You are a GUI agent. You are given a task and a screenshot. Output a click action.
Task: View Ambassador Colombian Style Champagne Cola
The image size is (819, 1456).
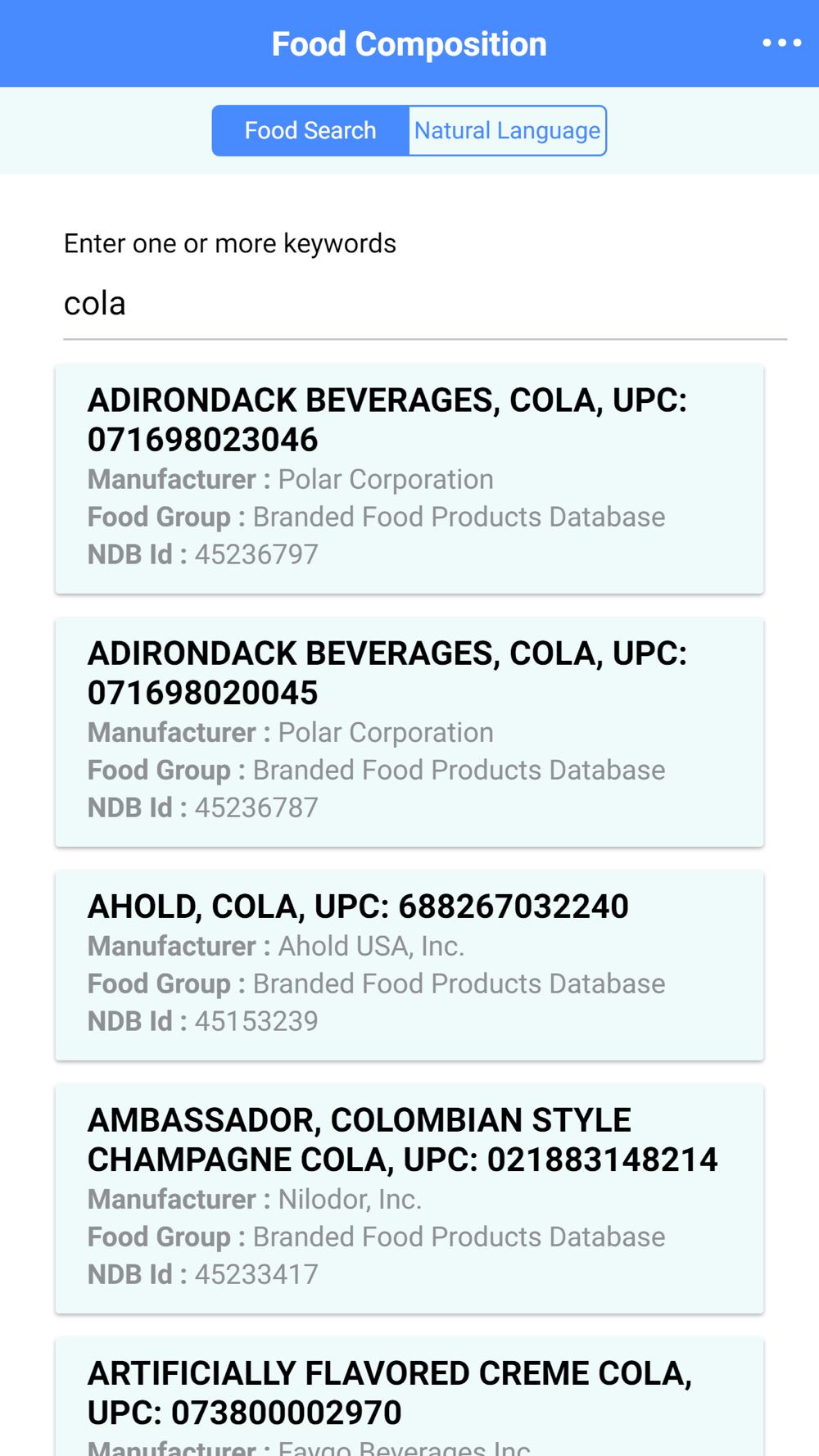click(x=409, y=1199)
